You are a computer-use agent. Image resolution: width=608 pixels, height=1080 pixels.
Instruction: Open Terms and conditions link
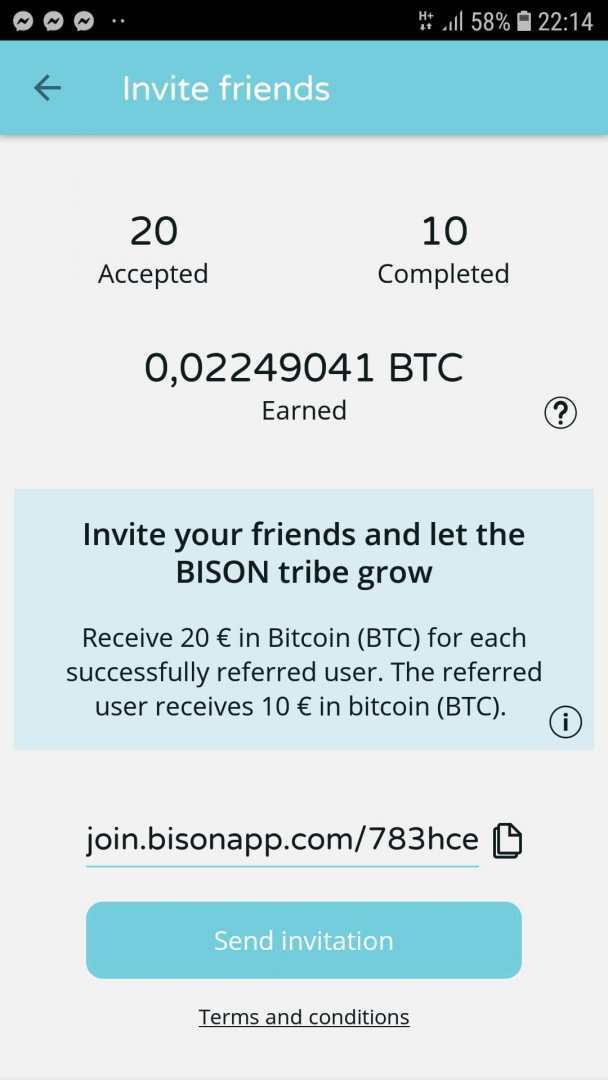(x=304, y=1017)
